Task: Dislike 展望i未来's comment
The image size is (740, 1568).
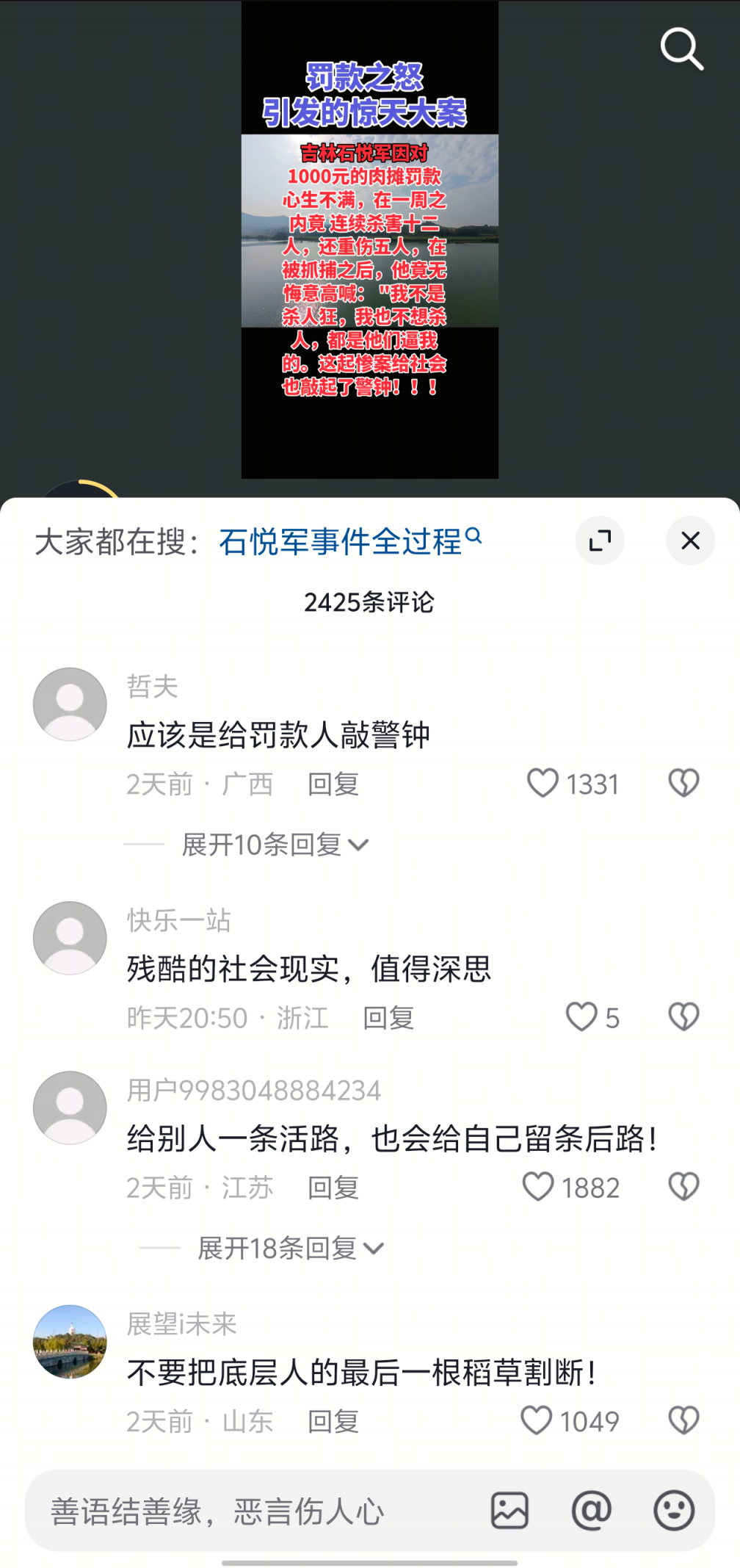Action: pyautogui.click(x=683, y=1420)
